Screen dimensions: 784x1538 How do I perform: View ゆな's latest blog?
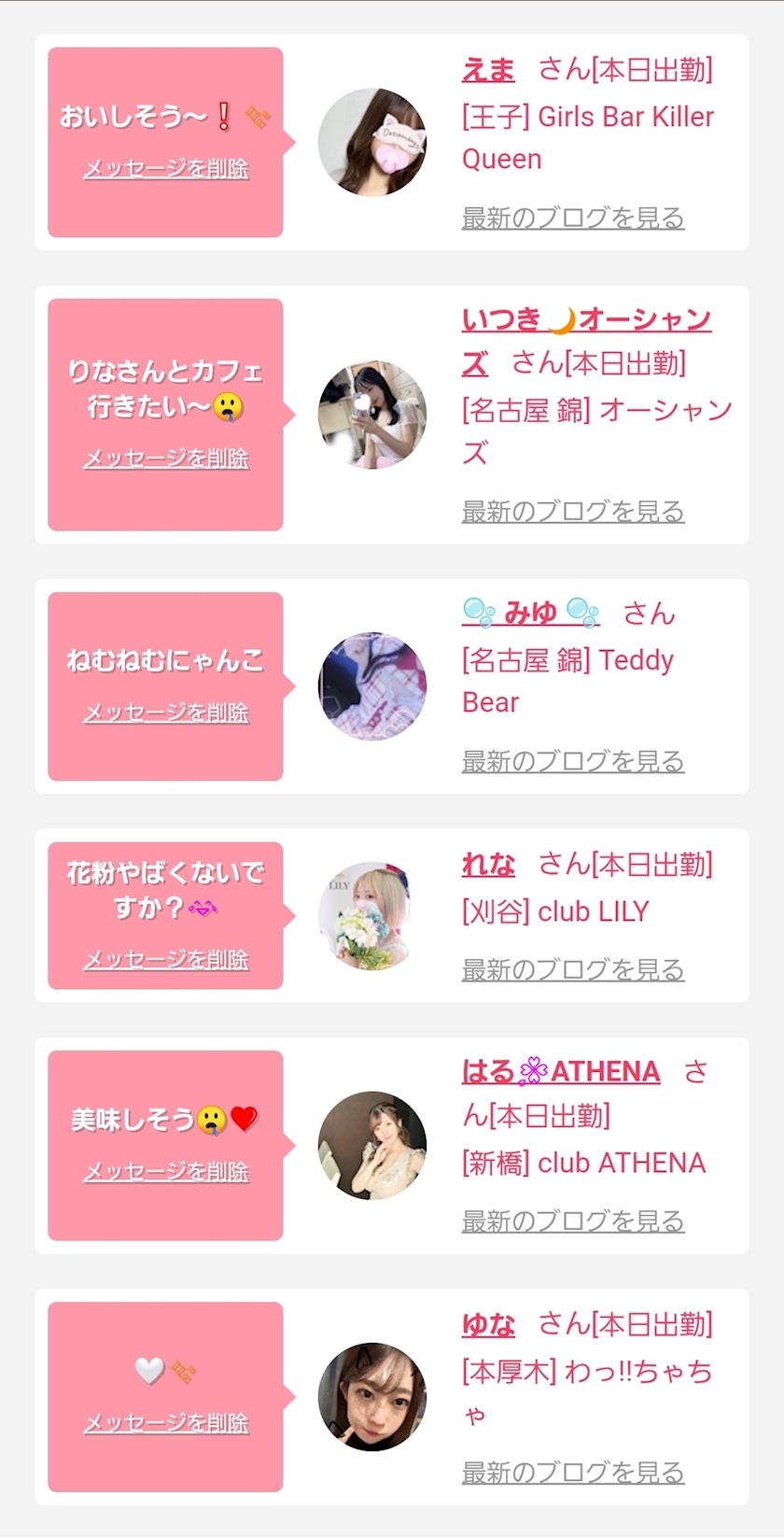[573, 1473]
